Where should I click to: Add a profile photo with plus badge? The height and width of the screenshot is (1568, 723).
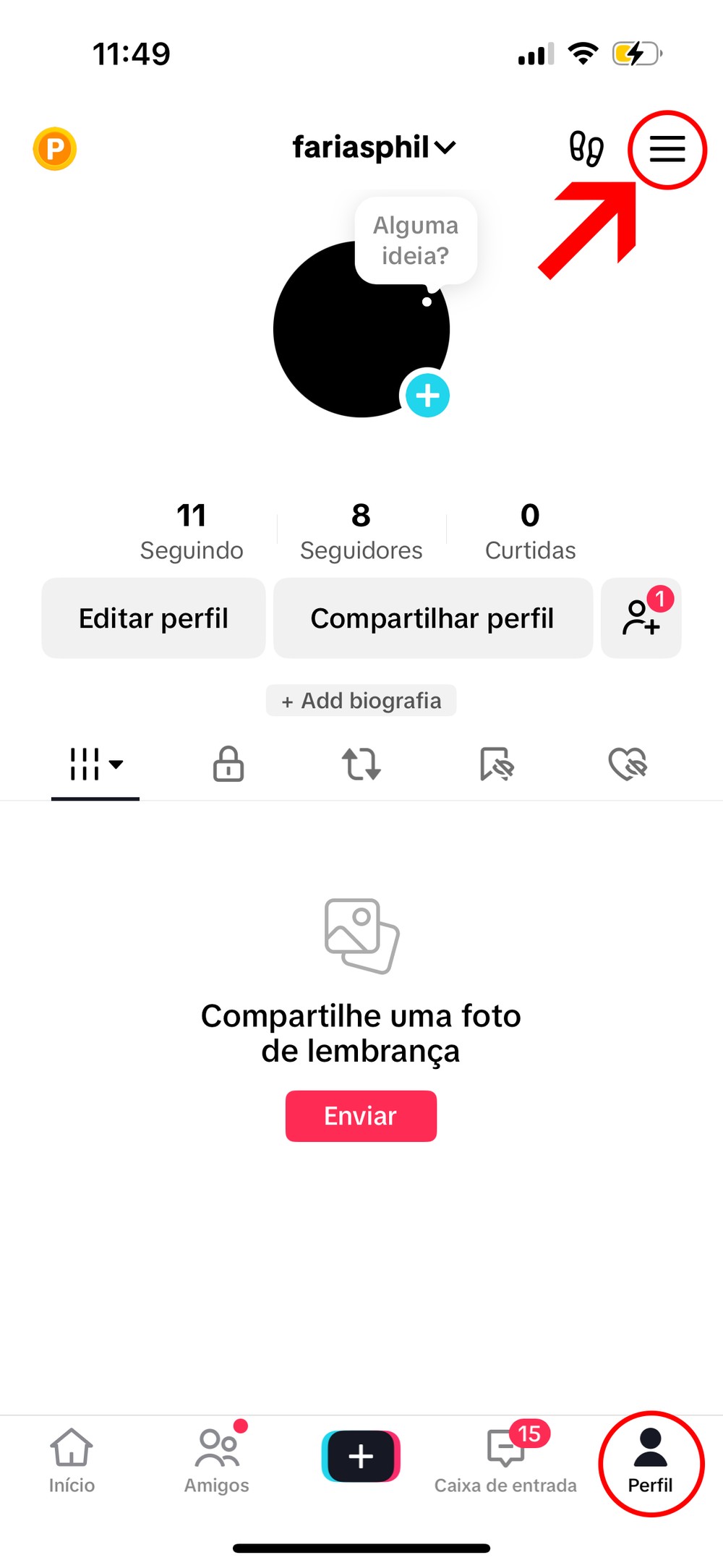coord(427,396)
